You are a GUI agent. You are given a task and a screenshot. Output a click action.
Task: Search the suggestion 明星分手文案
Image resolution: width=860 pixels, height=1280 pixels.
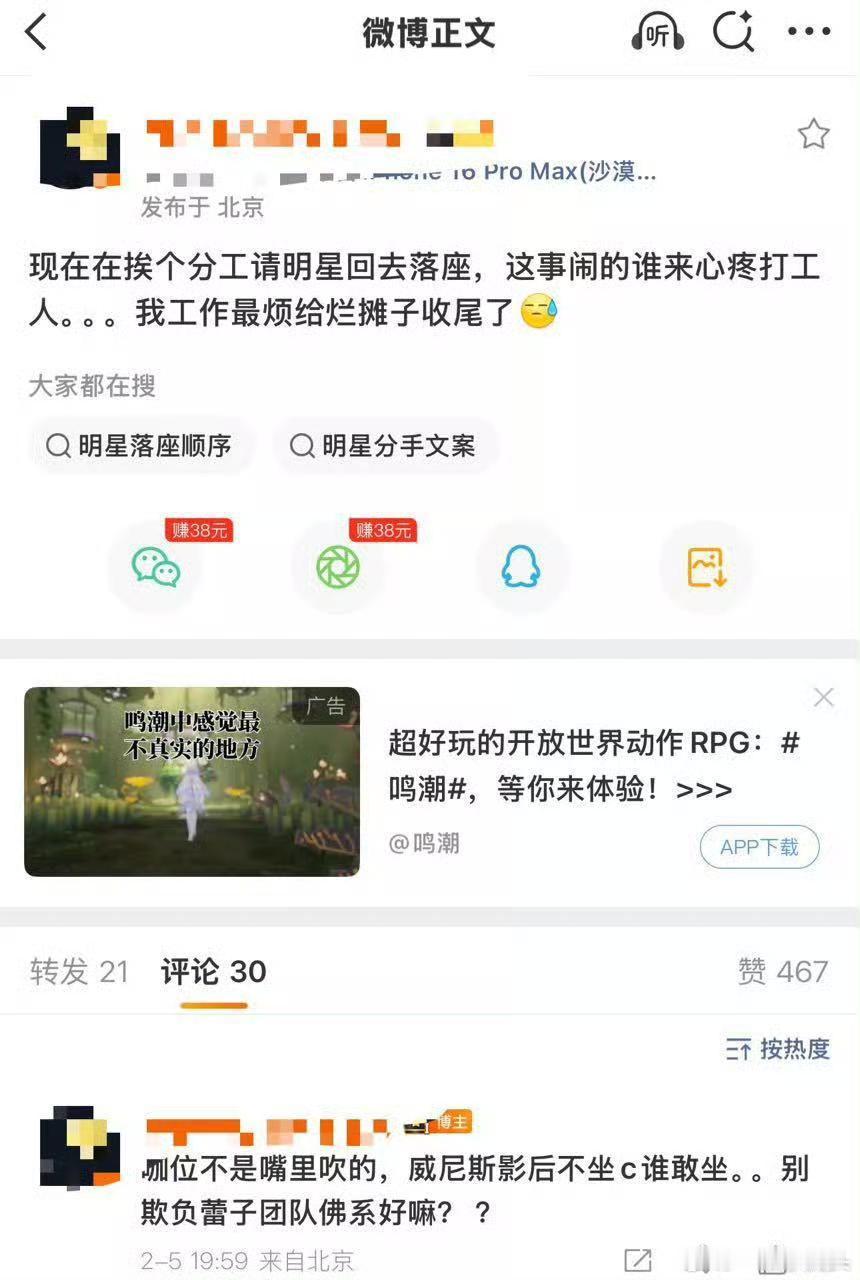pos(385,447)
